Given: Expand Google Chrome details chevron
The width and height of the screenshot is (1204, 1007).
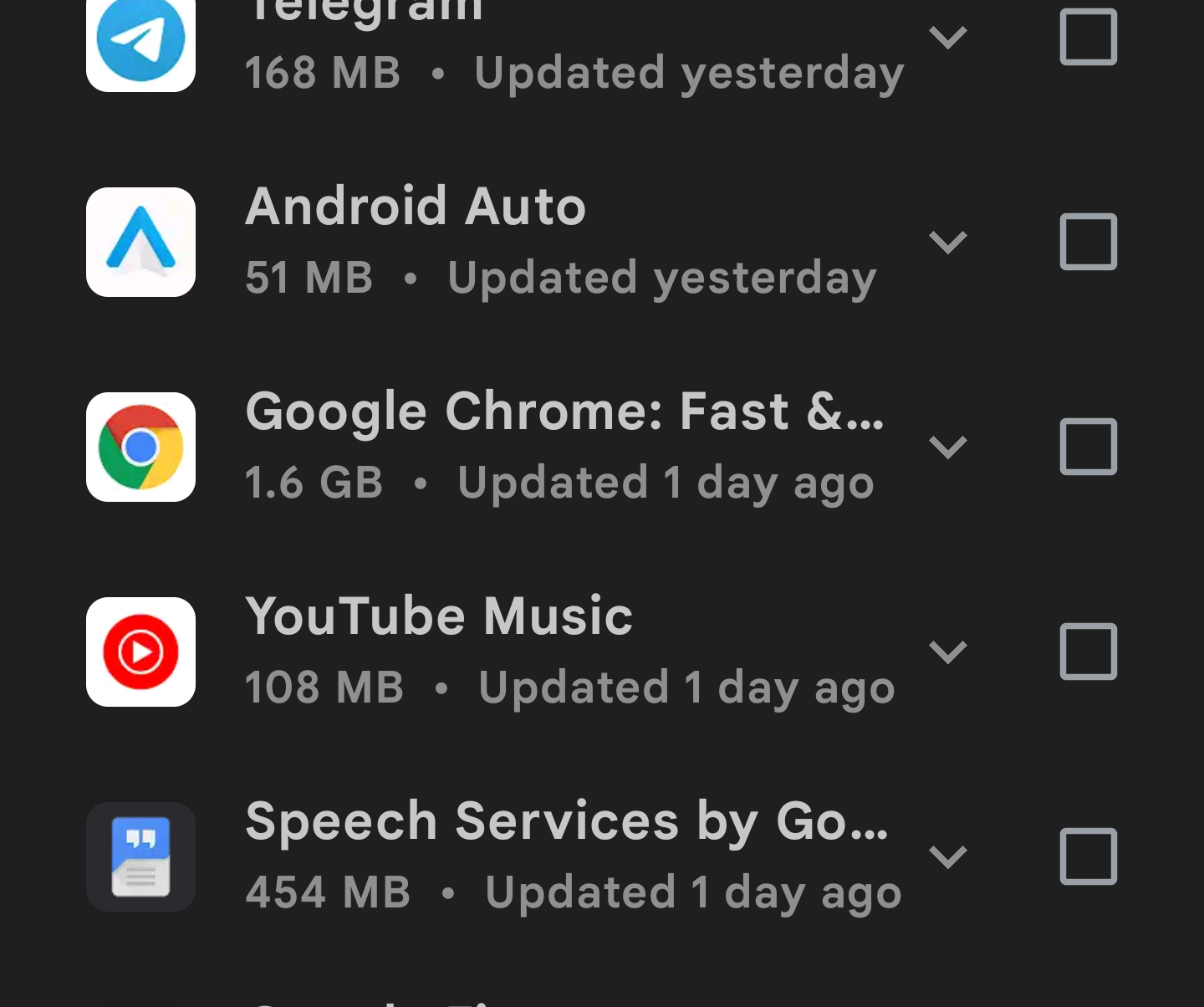Looking at the screenshot, I should click(947, 447).
